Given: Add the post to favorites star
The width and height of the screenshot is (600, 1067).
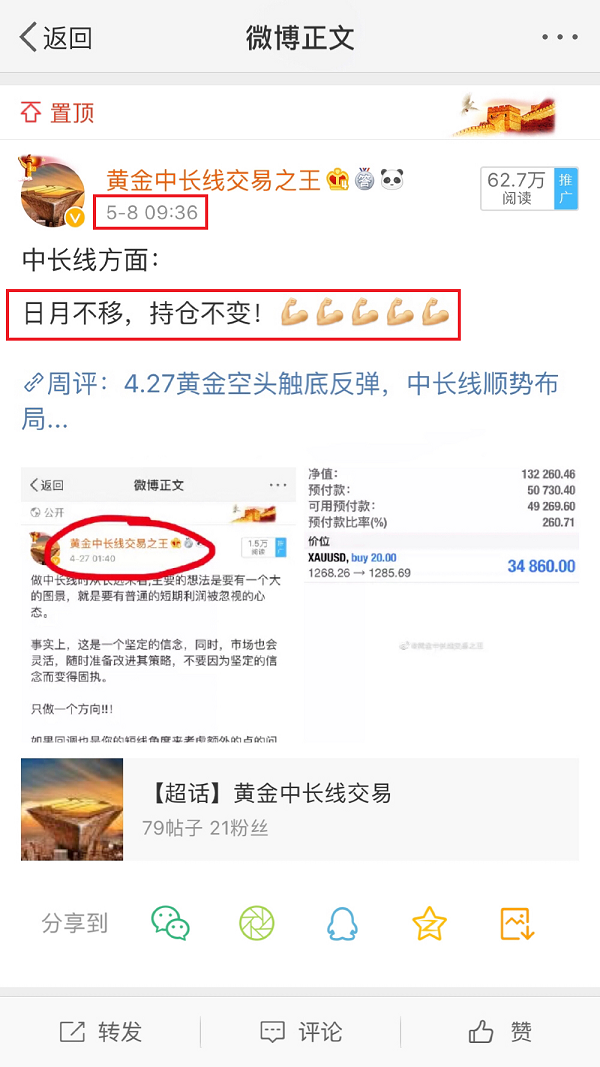Looking at the screenshot, I should tap(429, 923).
